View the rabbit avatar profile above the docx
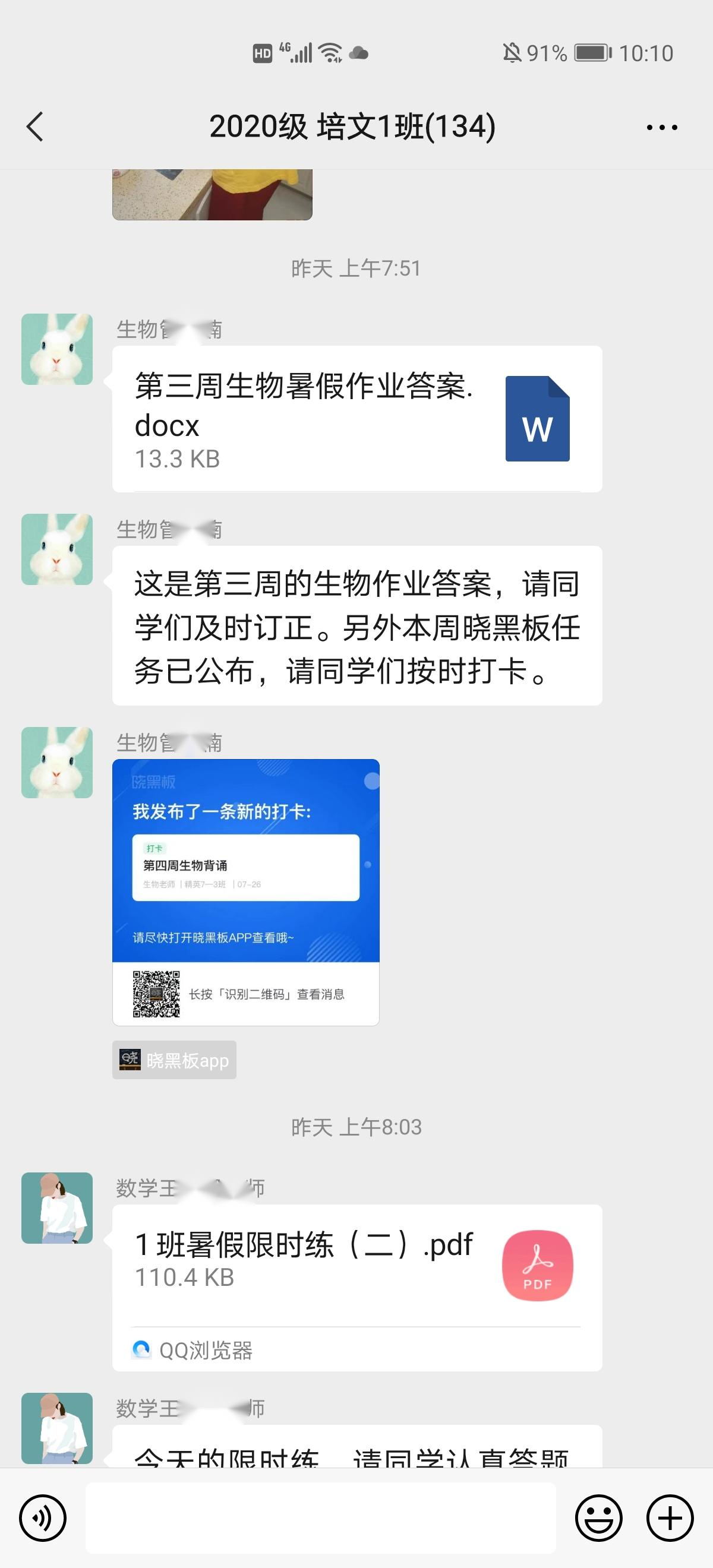 click(x=57, y=349)
